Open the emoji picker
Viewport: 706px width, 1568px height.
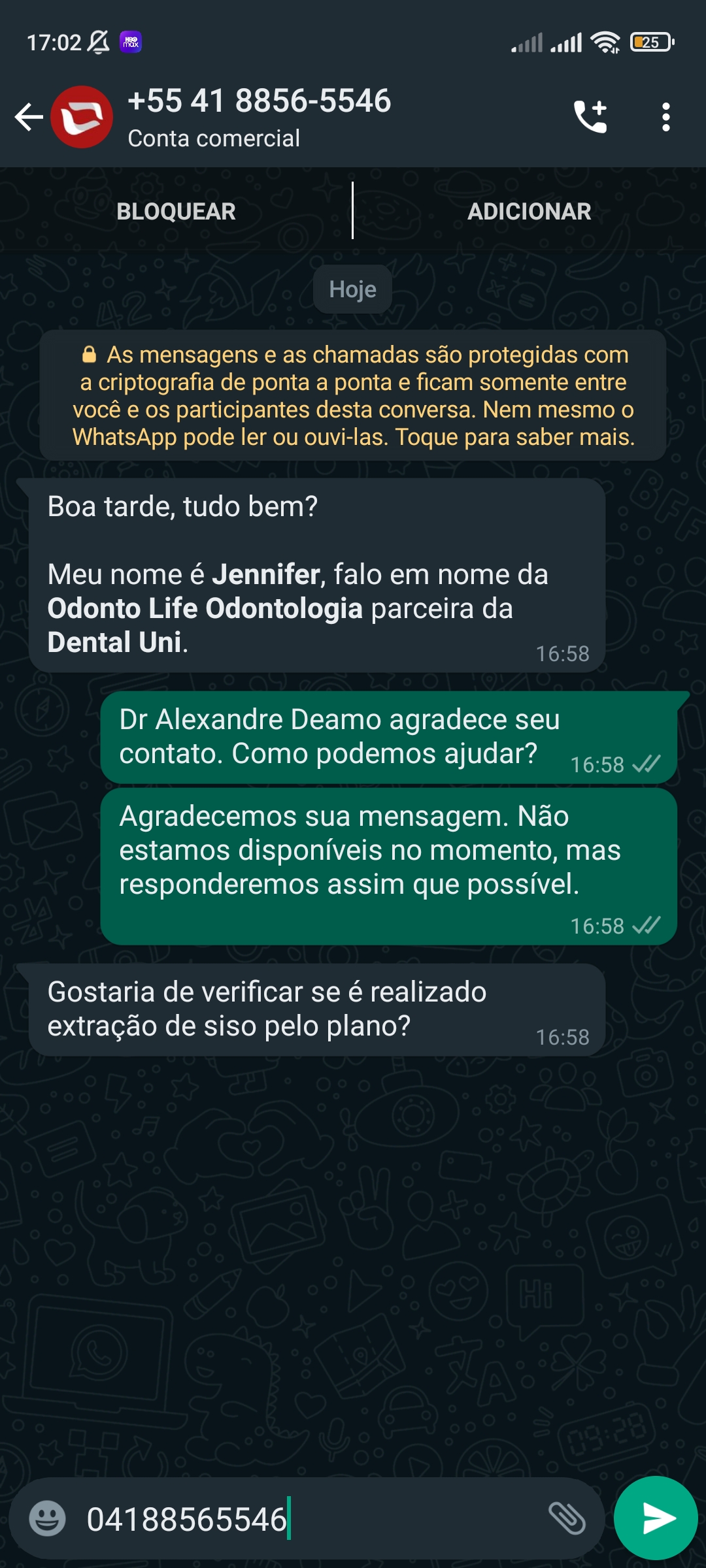click(48, 1518)
